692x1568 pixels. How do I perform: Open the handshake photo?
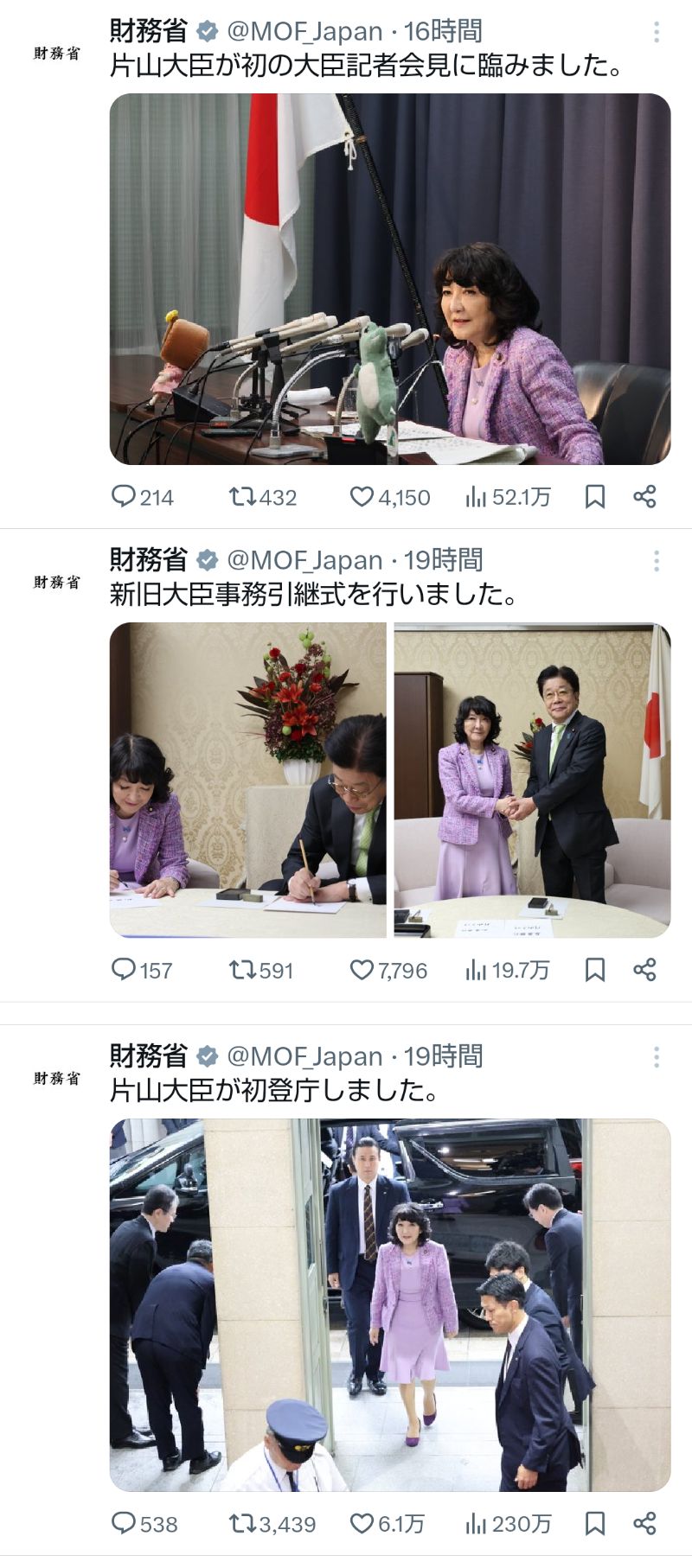(x=532, y=780)
